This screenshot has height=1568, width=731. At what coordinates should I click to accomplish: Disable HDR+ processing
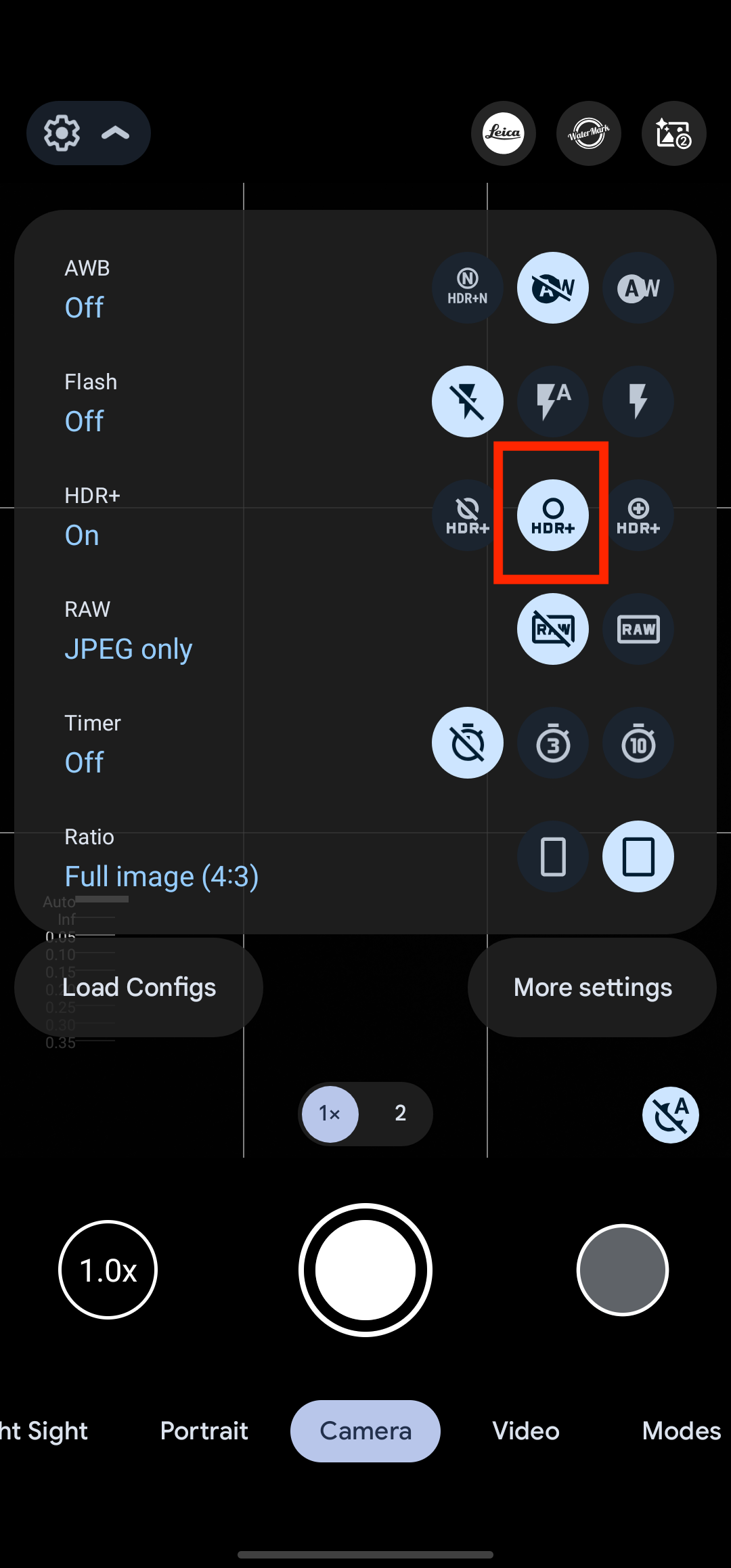468,515
